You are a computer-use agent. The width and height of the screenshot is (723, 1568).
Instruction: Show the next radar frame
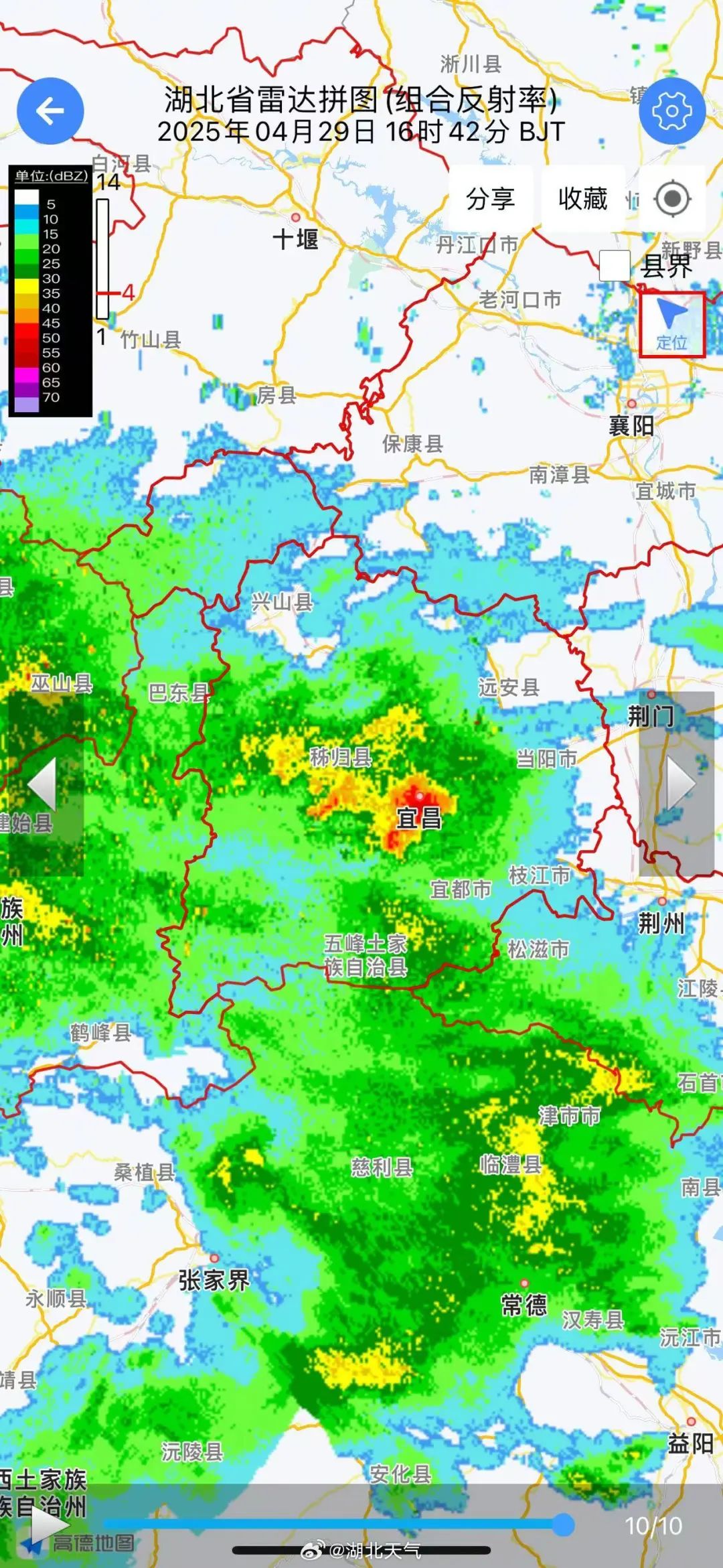click(x=679, y=784)
